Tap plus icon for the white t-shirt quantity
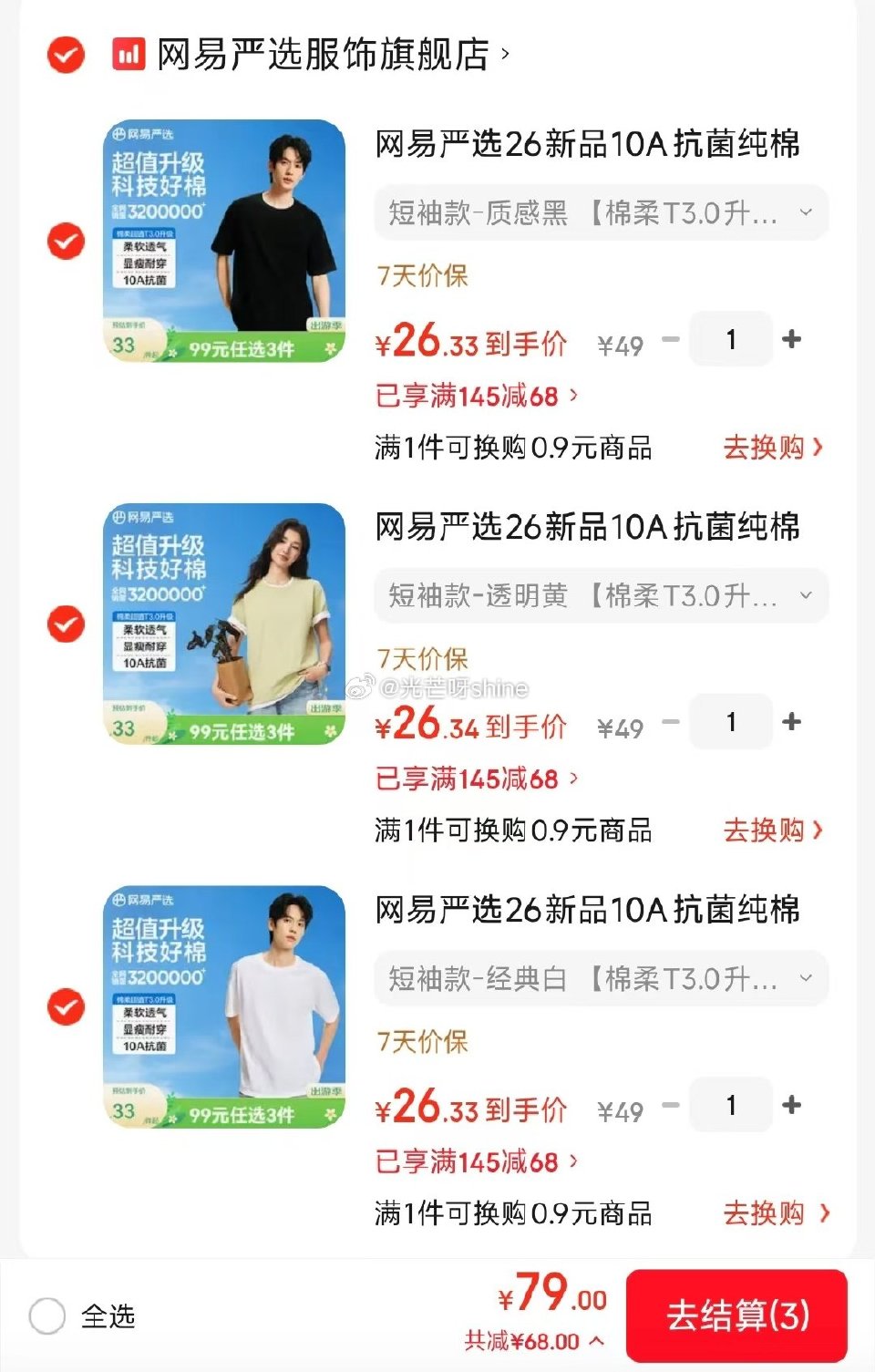Viewport: 875px width, 1372px height. coord(792,1105)
